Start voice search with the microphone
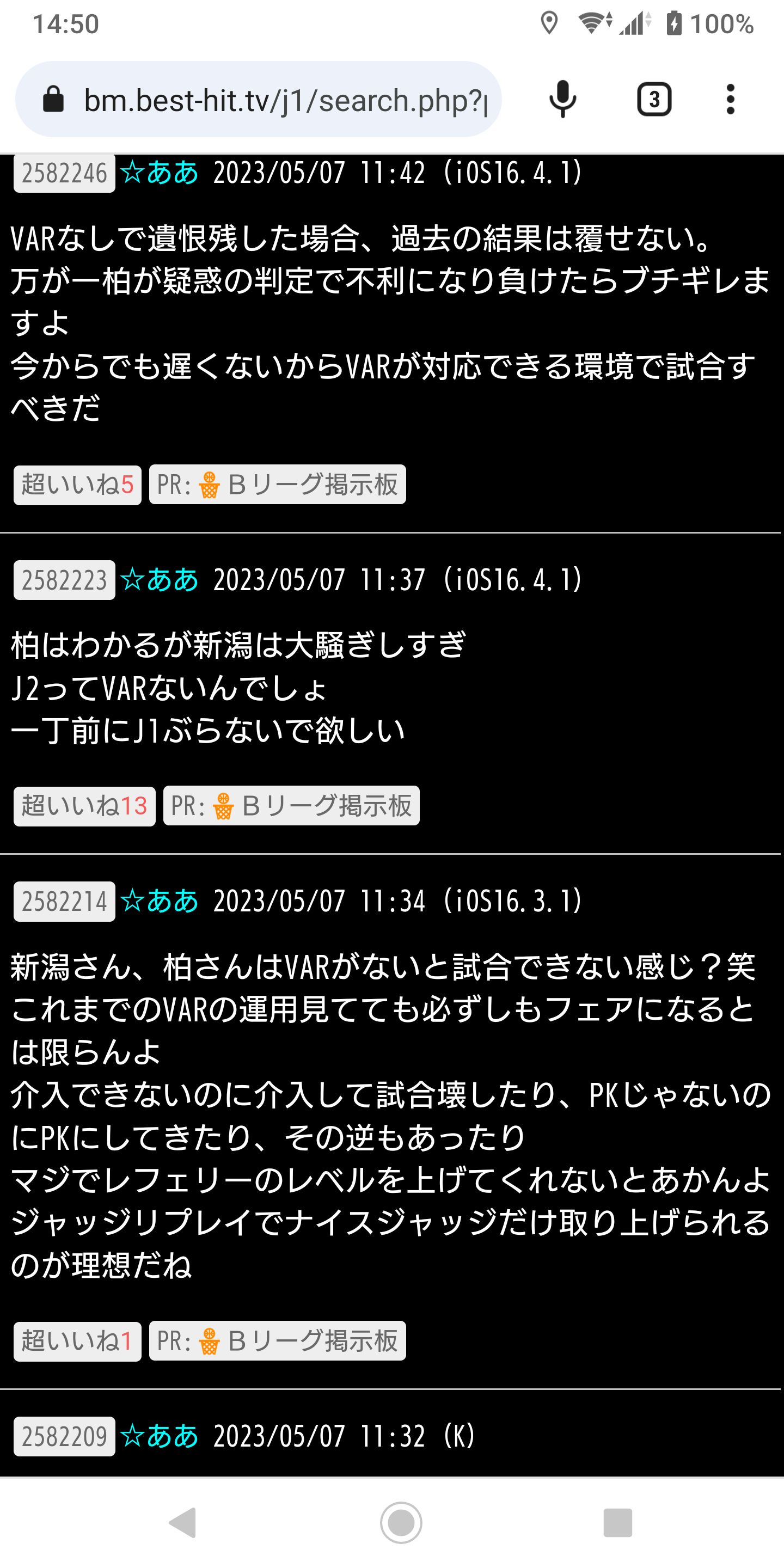 point(562,99)
